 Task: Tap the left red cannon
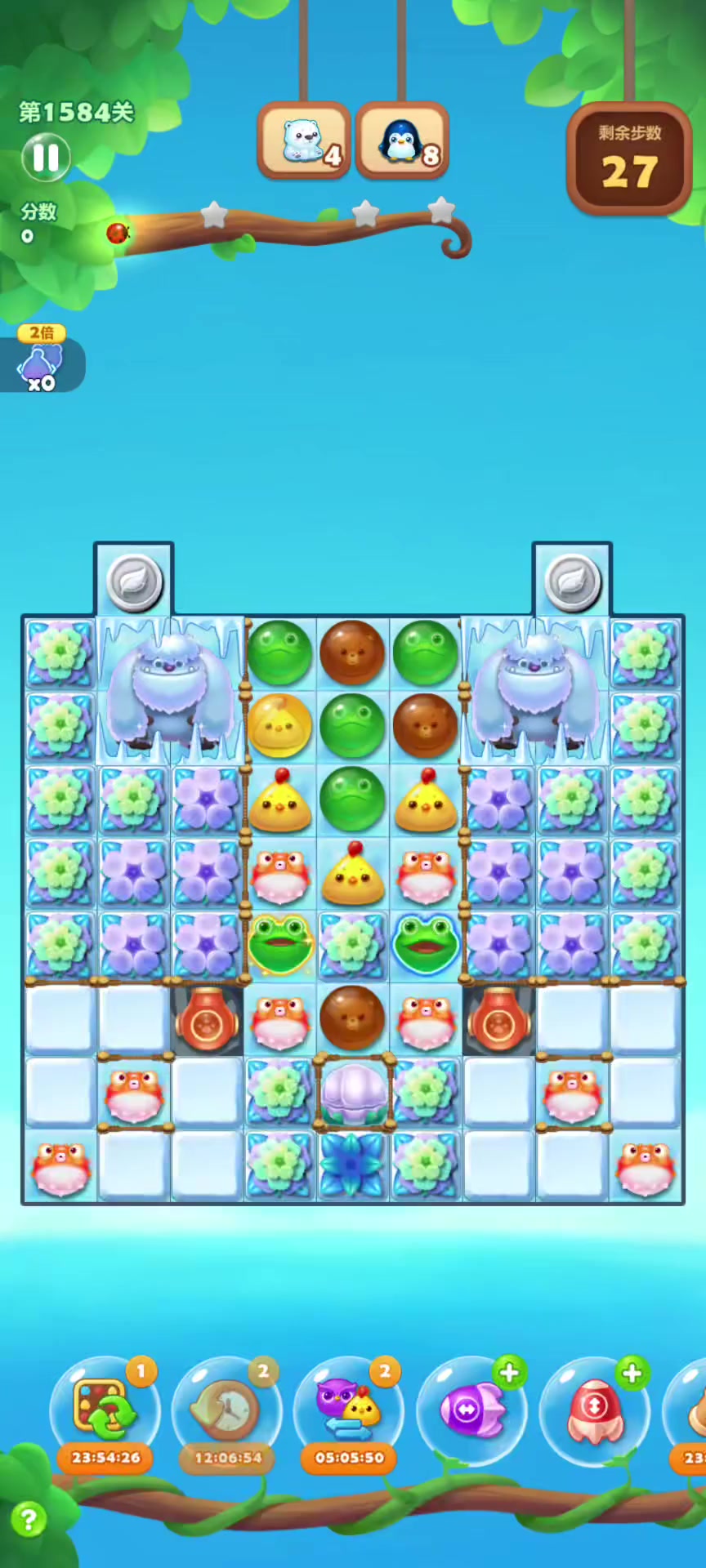pyautogui.click(x=207, y=1020)
